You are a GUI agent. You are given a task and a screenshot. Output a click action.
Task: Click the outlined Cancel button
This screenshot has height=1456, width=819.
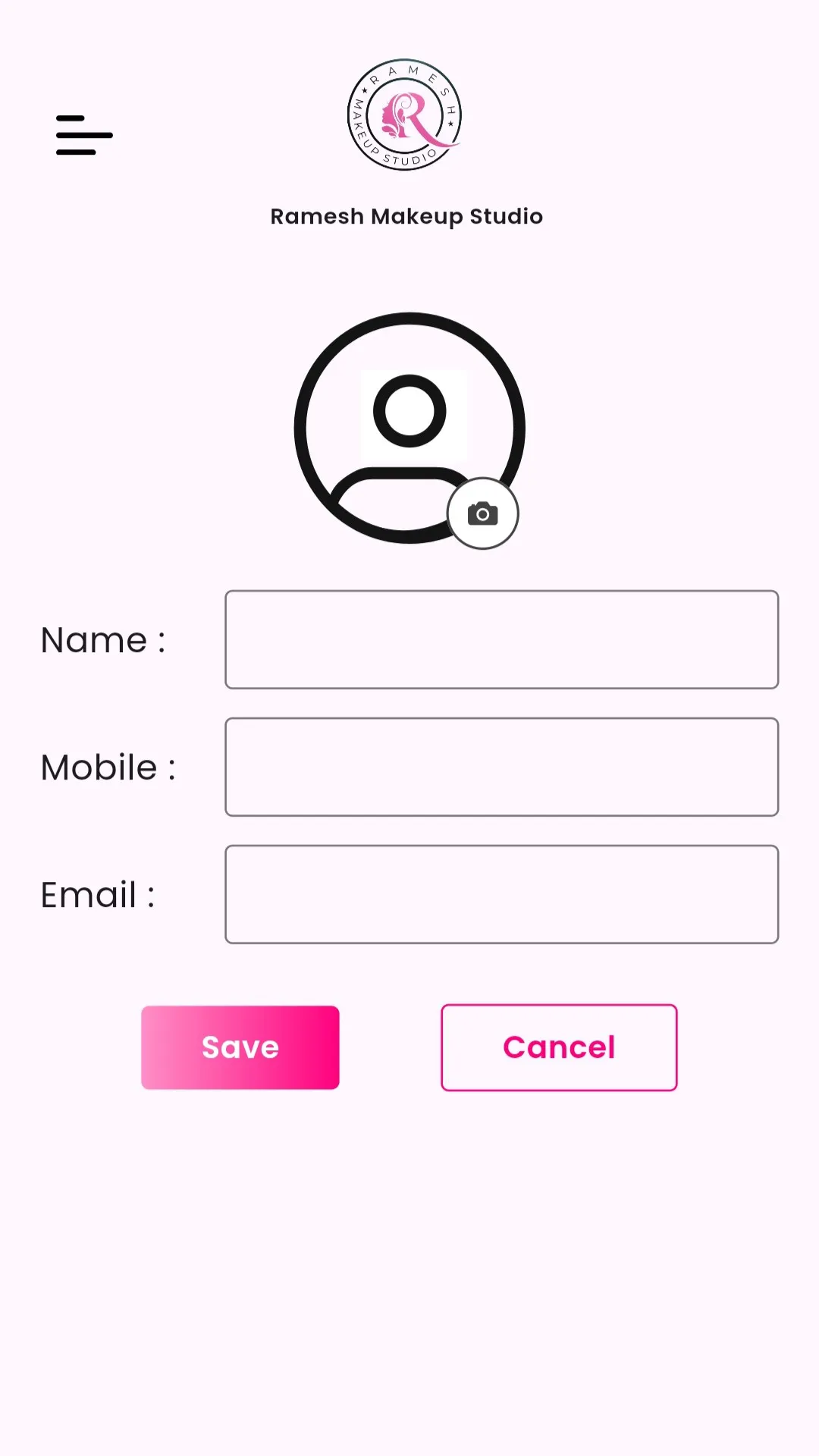click(x=558, y=1046)
